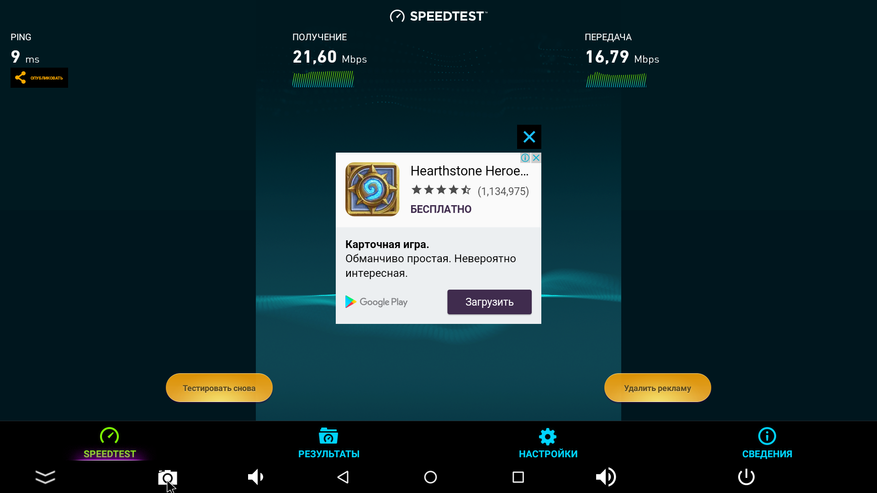Tap Удалить рекламу button

pos(657,388)
